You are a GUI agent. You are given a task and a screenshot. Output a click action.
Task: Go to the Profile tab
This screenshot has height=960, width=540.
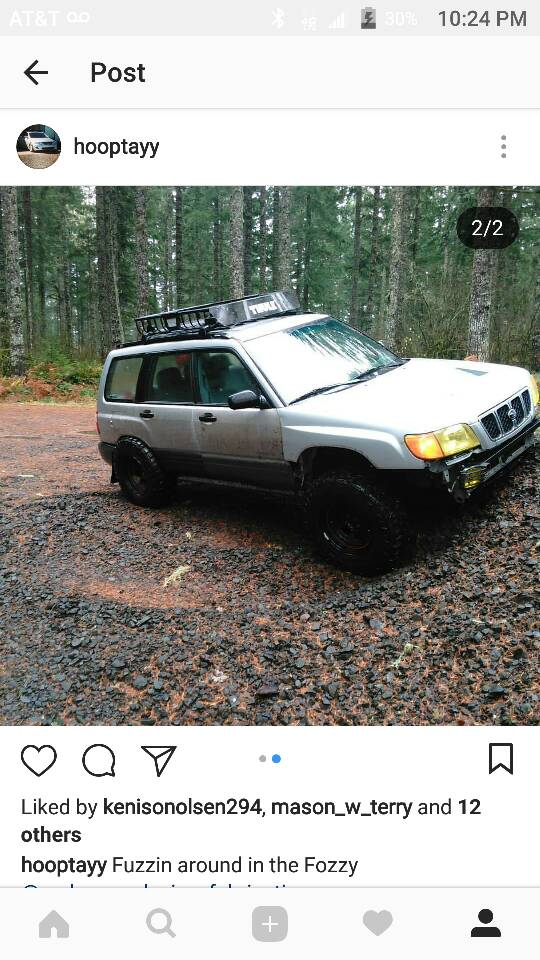tap(486, 923)
